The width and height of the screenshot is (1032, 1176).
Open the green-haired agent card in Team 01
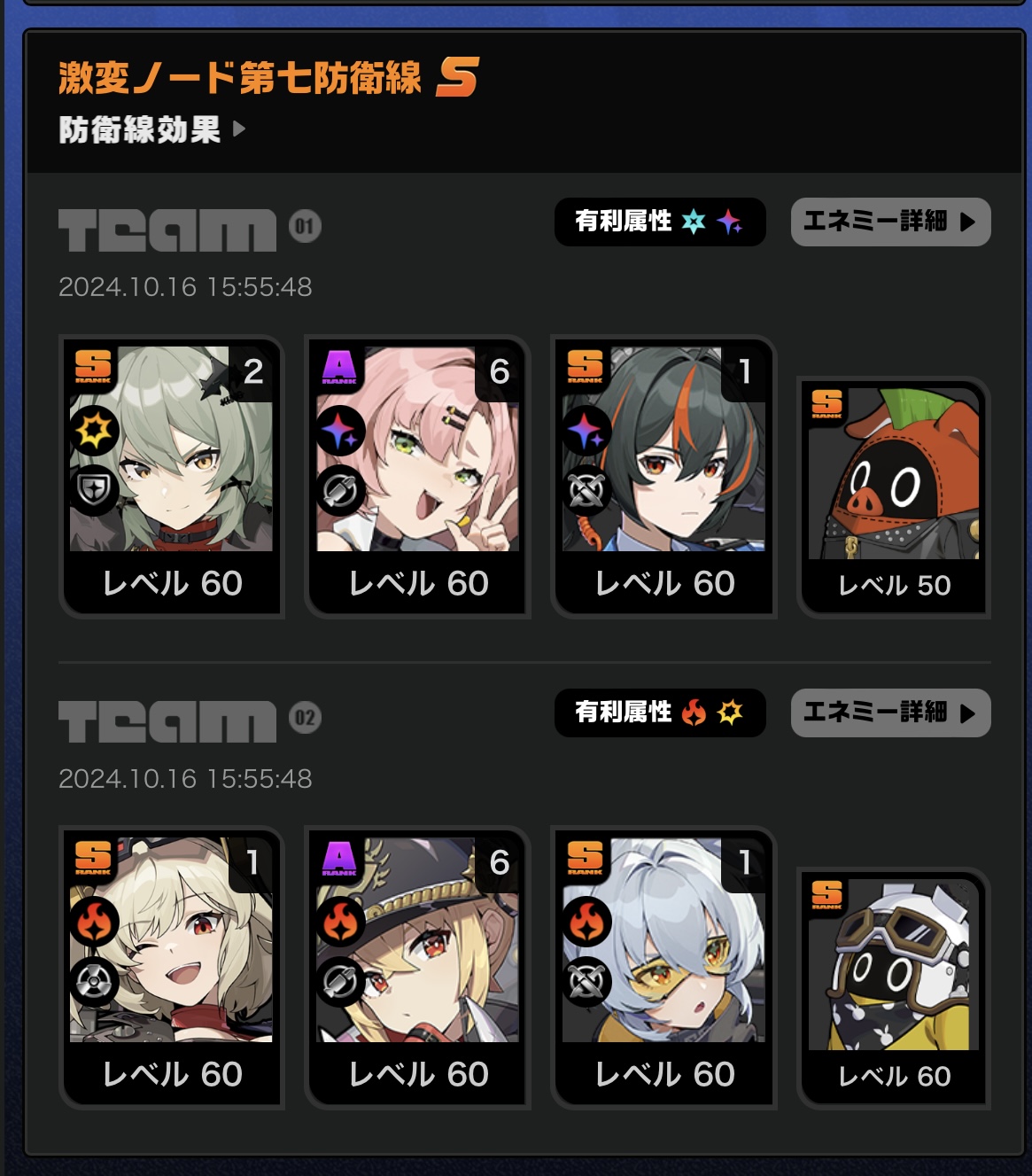[172, 475]
